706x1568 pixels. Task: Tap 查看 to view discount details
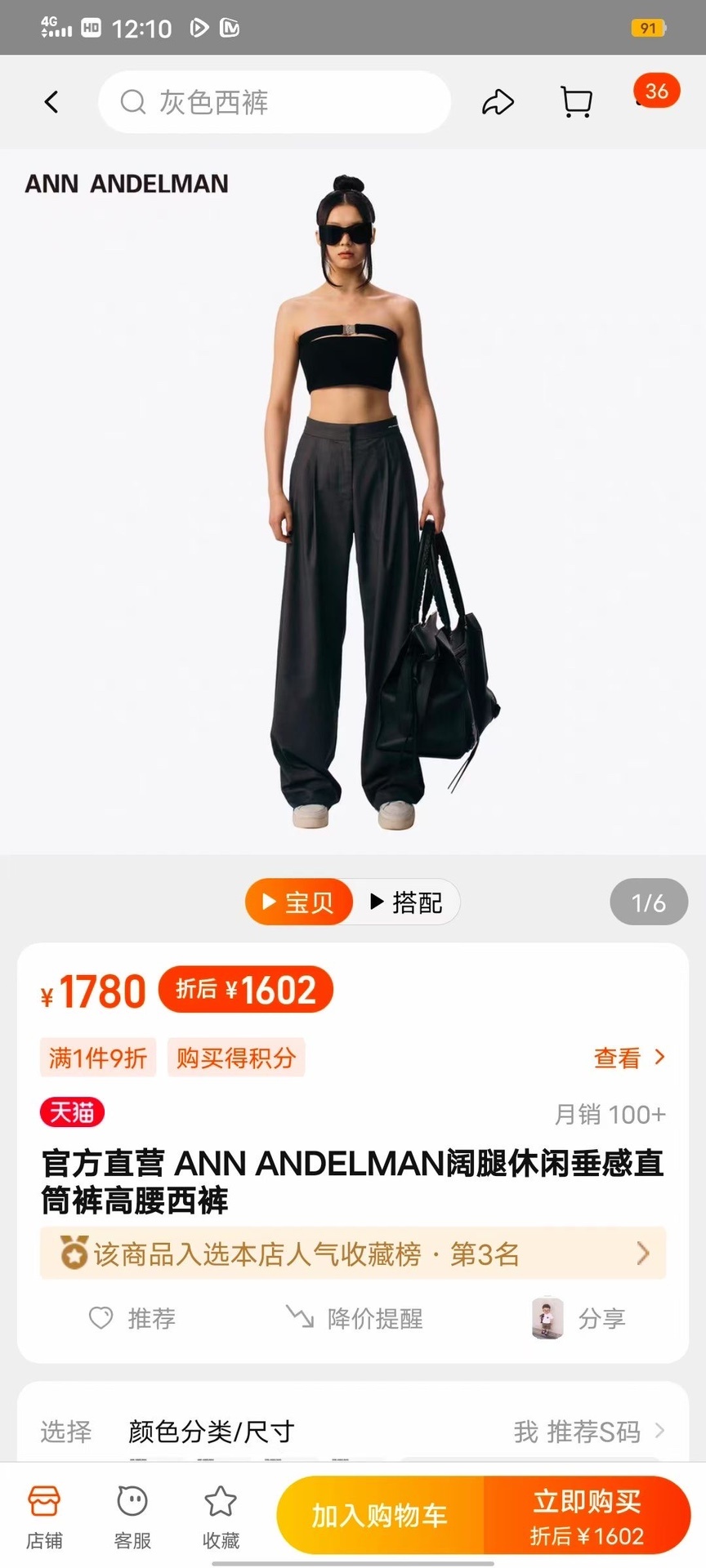(x=629, y=1058)
